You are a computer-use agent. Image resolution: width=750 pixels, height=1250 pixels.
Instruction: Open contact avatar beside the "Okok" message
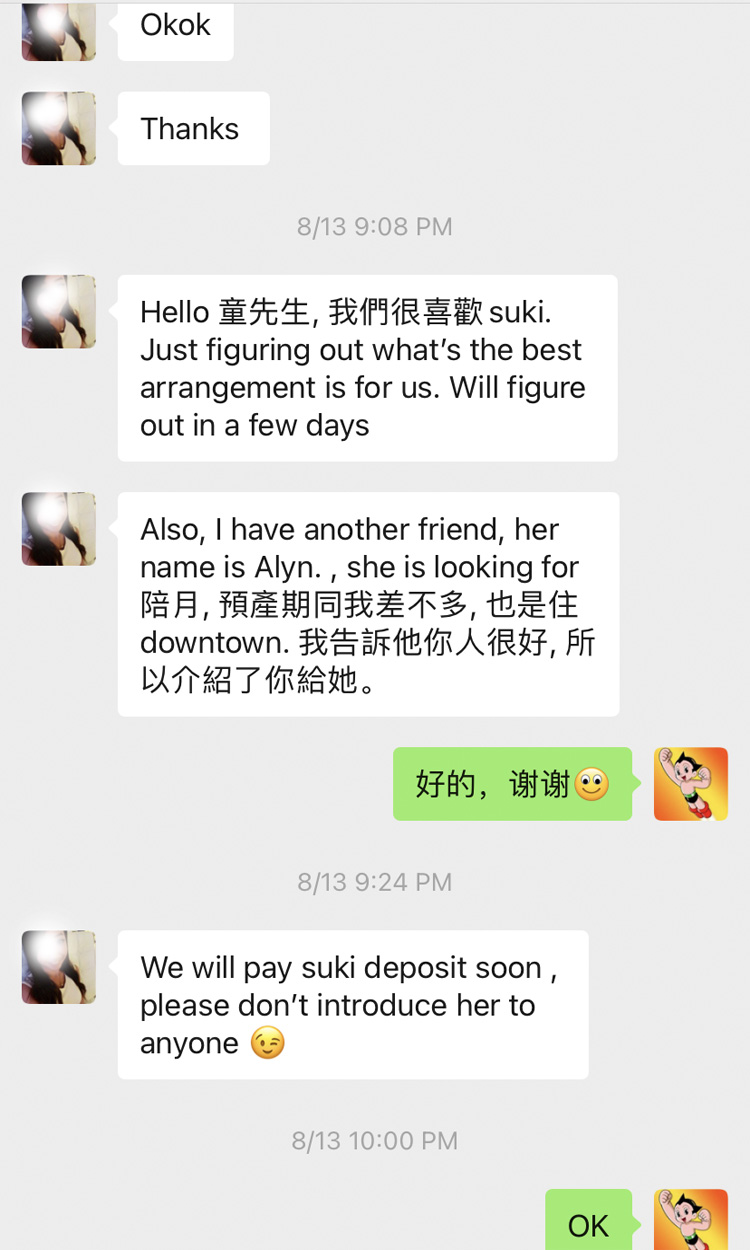[59, 30]
